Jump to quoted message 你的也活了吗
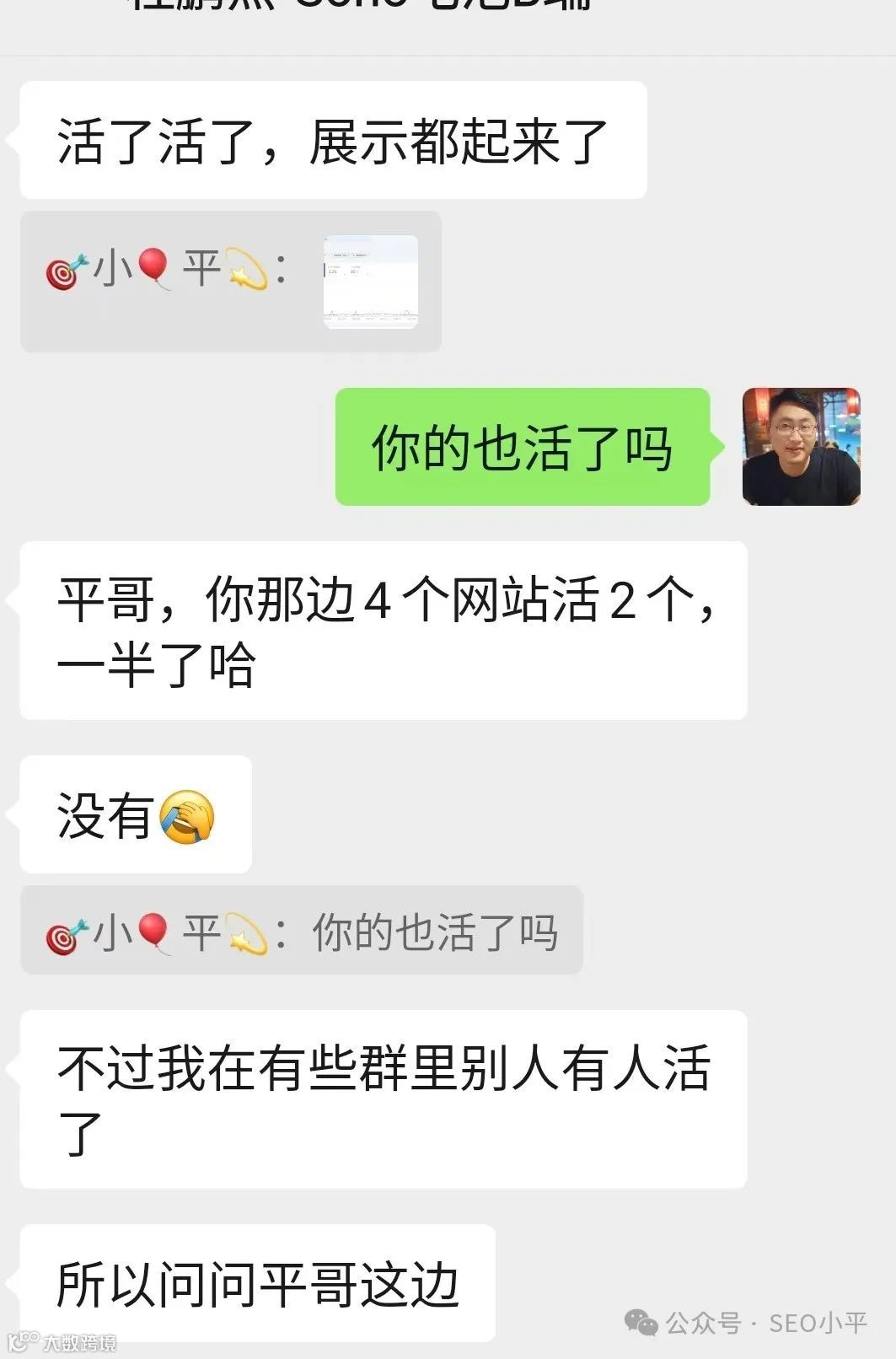896x1359 pixels. coord(302,931)
